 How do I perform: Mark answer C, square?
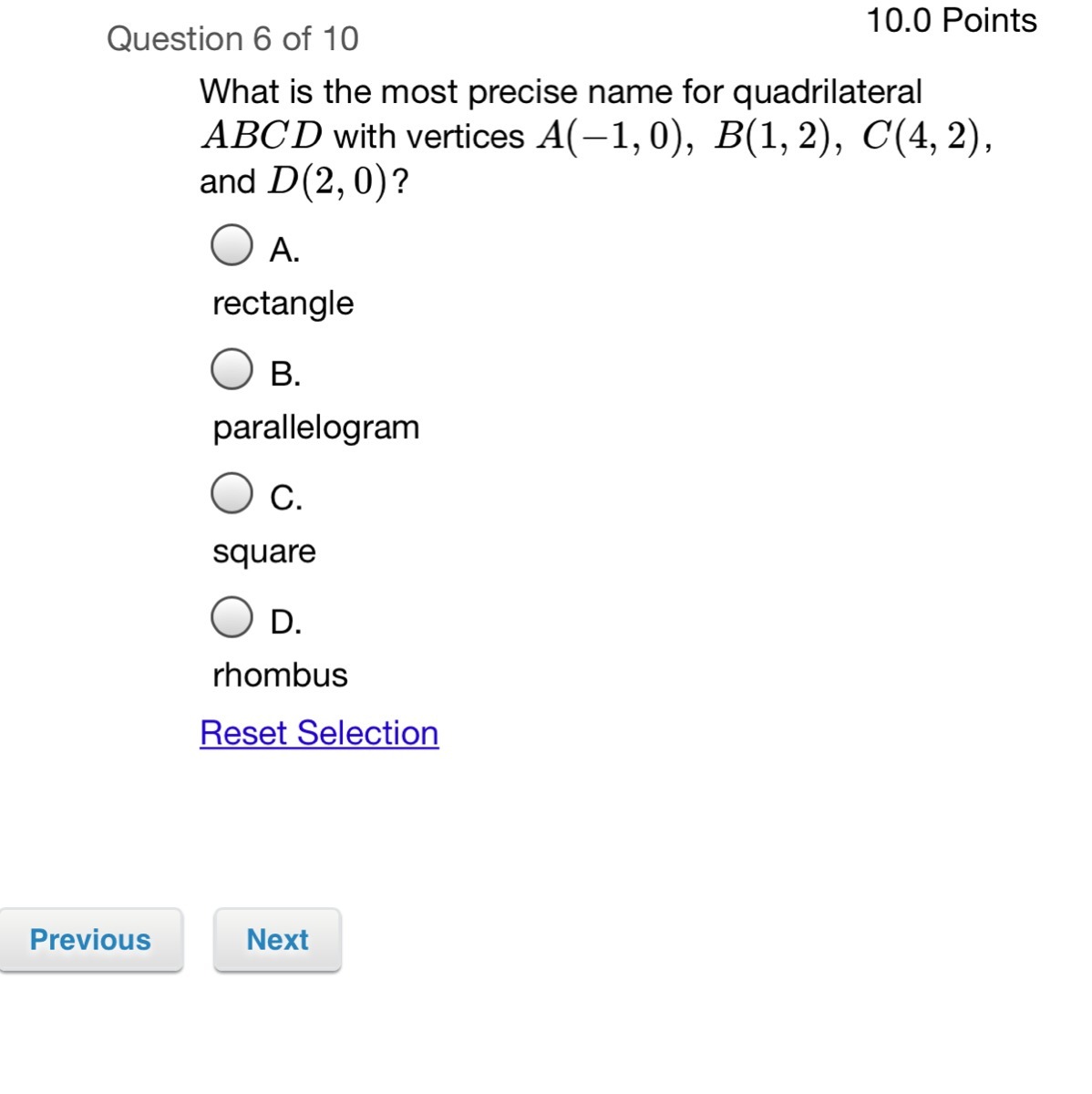tap(232, 493)
